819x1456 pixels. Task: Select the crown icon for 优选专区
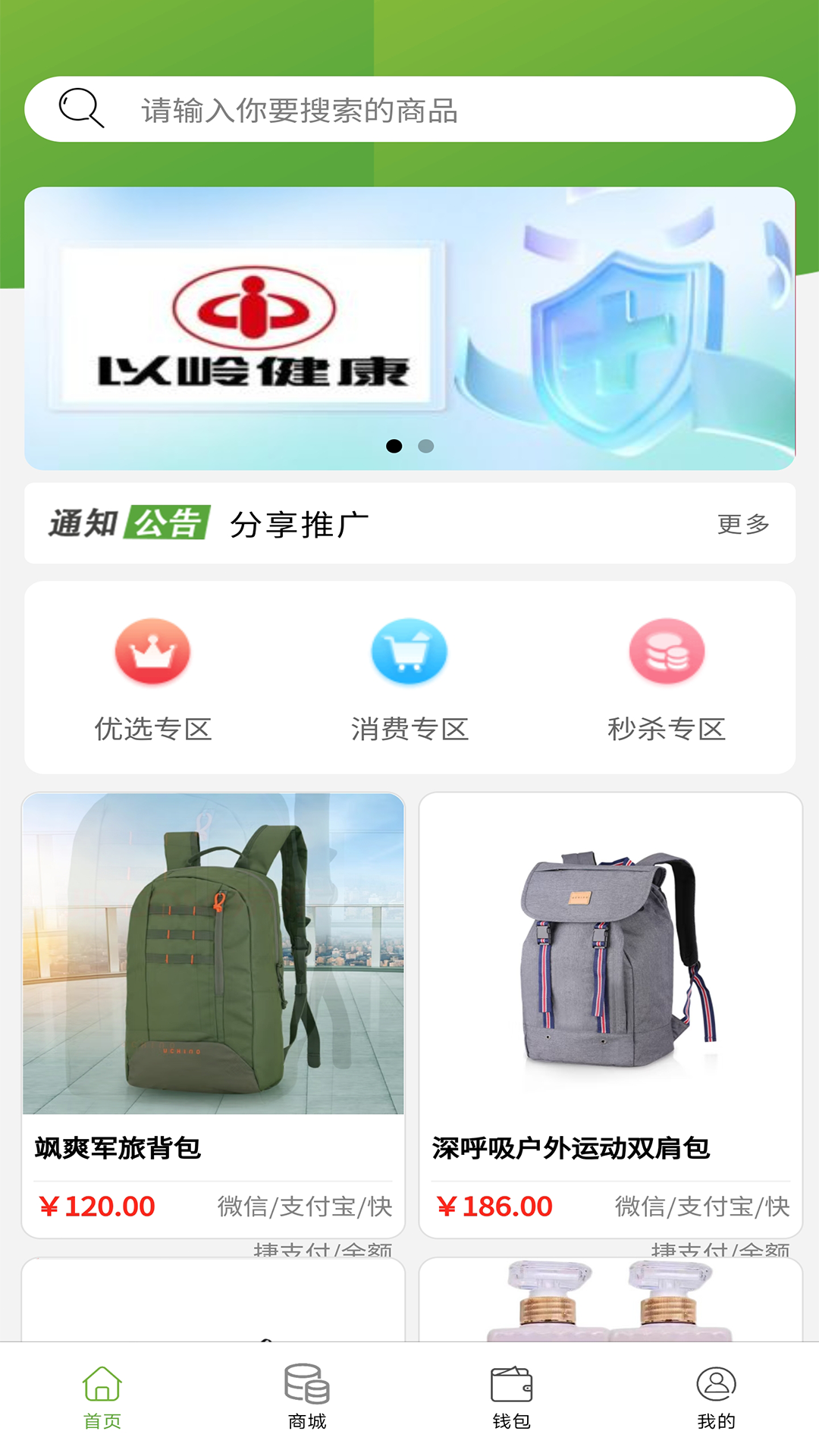[152, 652]
